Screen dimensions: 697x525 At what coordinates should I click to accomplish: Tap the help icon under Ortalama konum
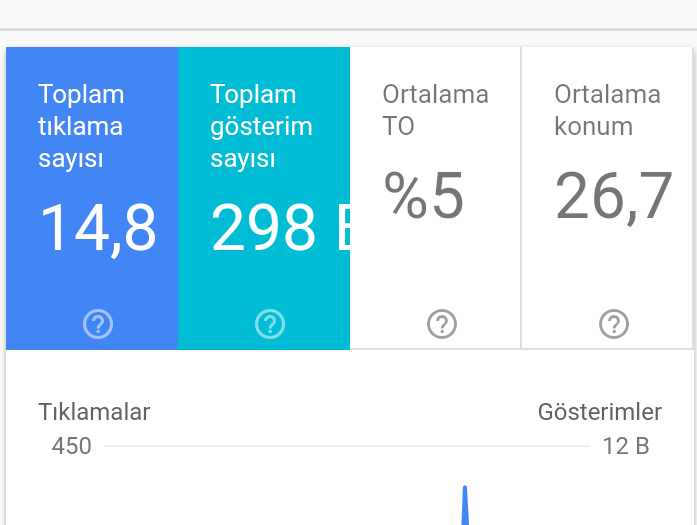pos(614,324)
